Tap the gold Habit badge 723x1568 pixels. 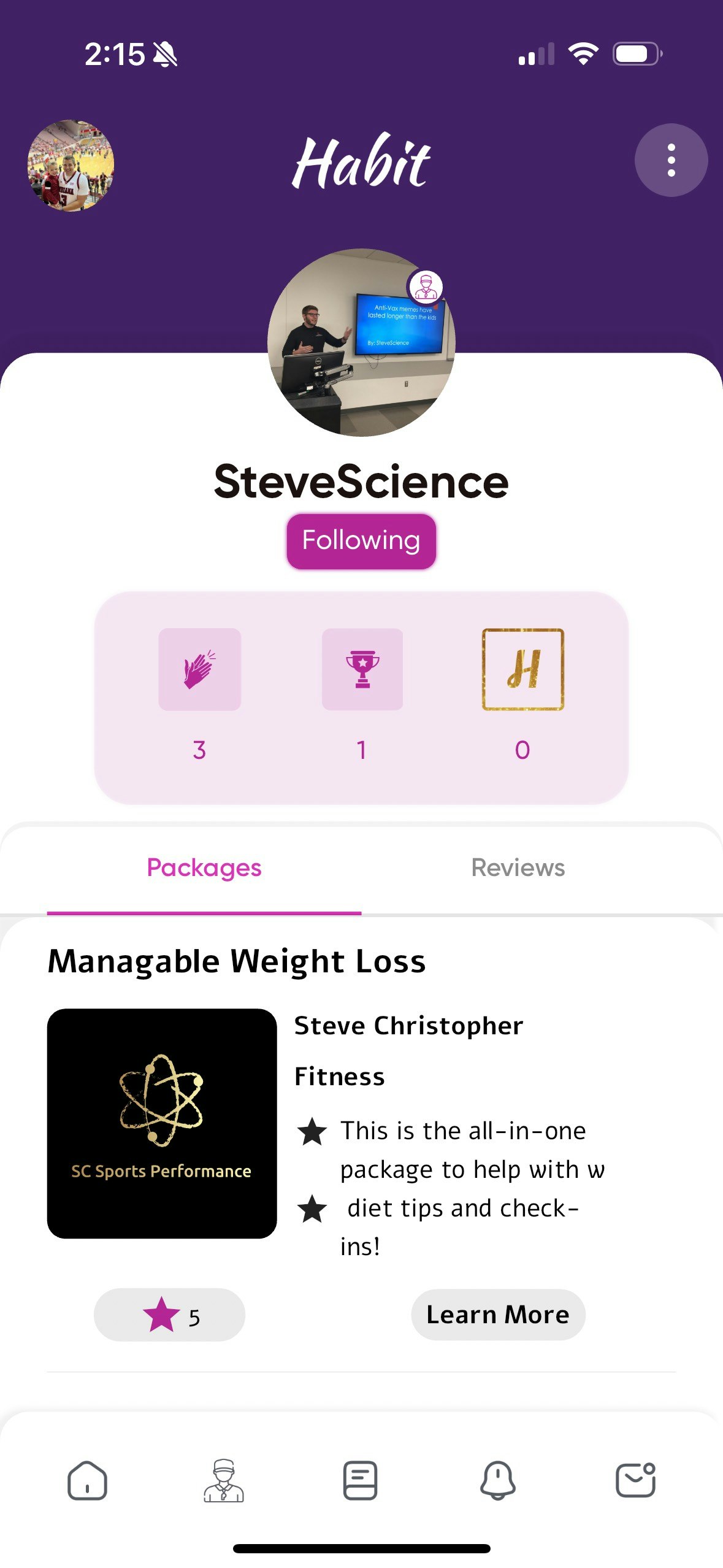pos(522,669)
